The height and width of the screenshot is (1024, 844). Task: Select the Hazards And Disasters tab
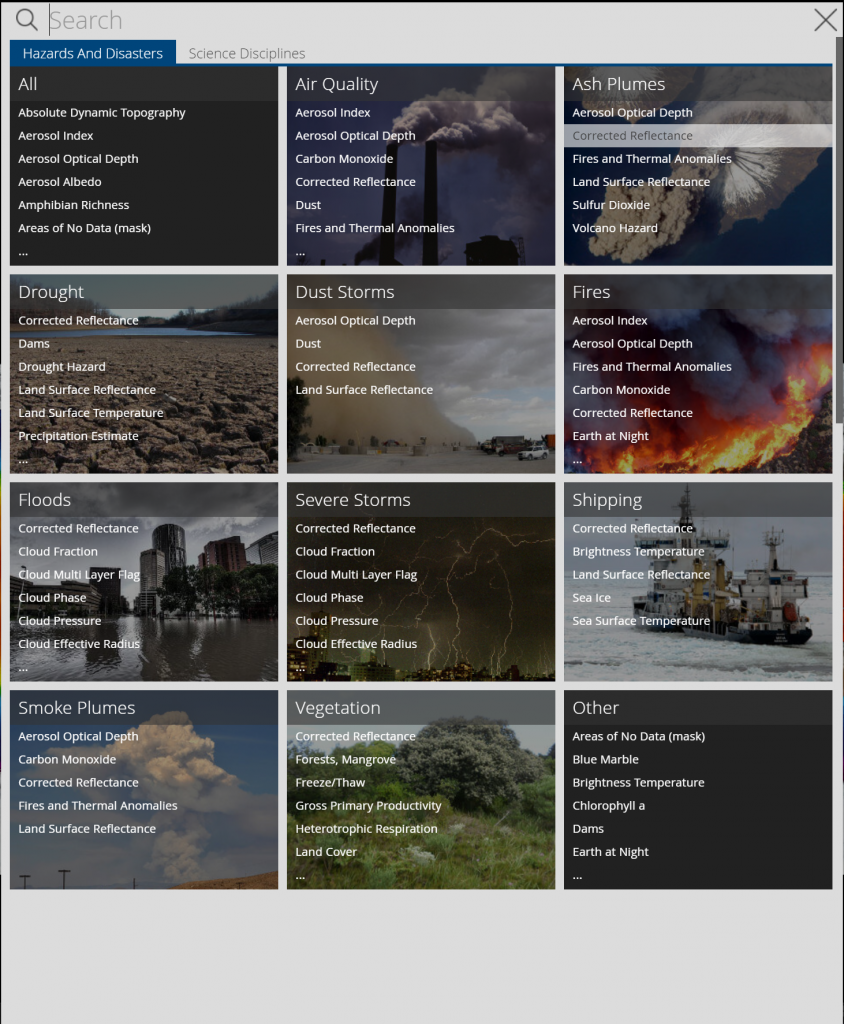point(93,54)
